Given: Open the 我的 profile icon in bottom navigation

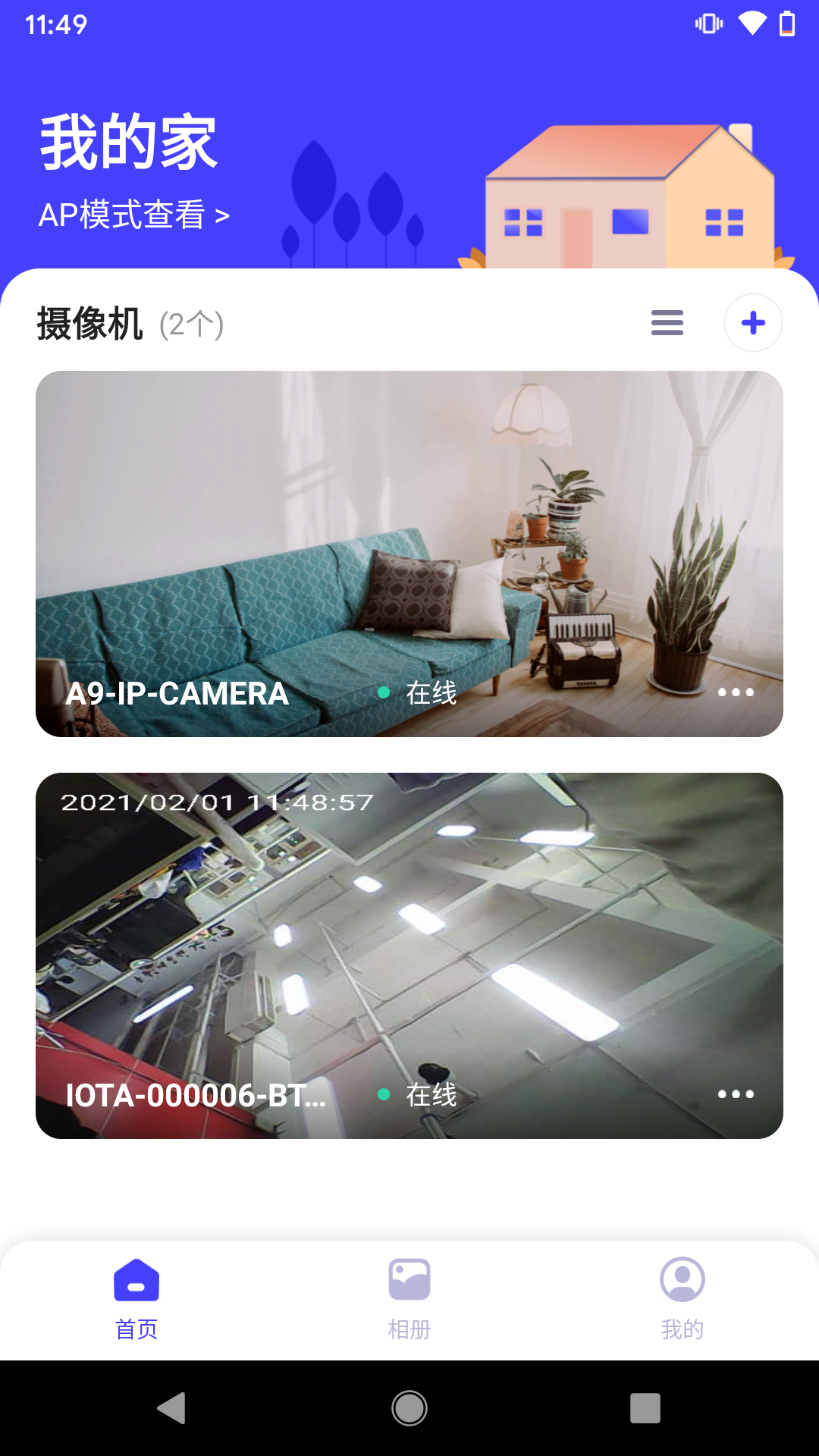Looking at the screenshot, I should (x=681, y=1279).
